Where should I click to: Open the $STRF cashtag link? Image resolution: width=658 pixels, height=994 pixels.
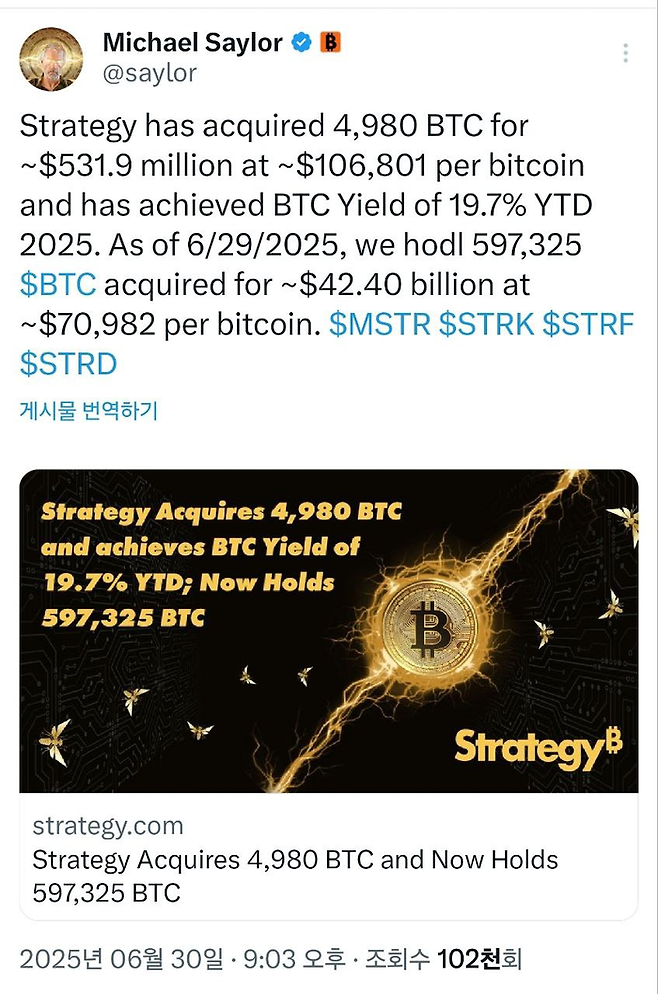tap(589, 324)
